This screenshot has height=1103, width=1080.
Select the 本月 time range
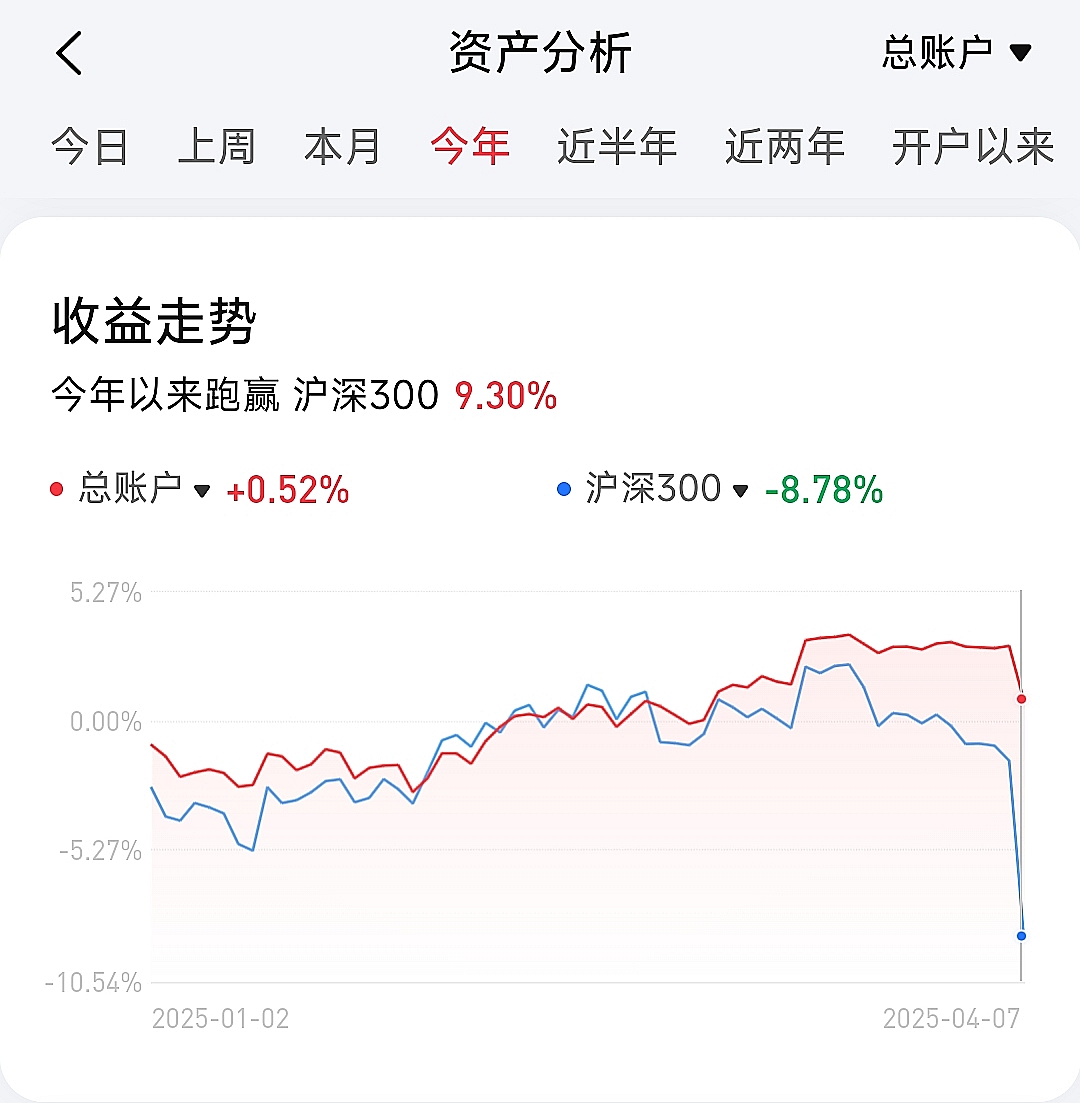(343, 147)
